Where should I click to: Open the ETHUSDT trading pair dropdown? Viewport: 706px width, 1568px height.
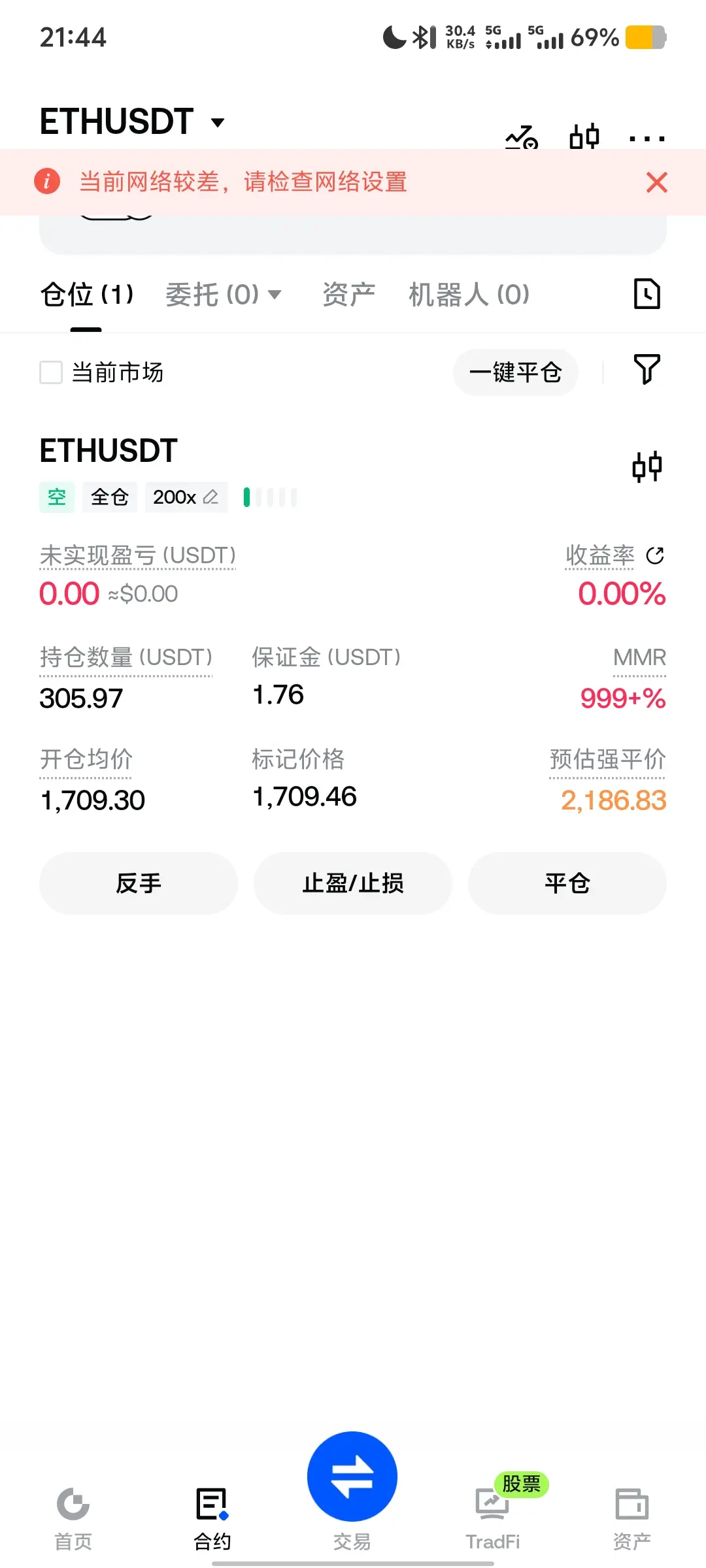pos(133,122)
